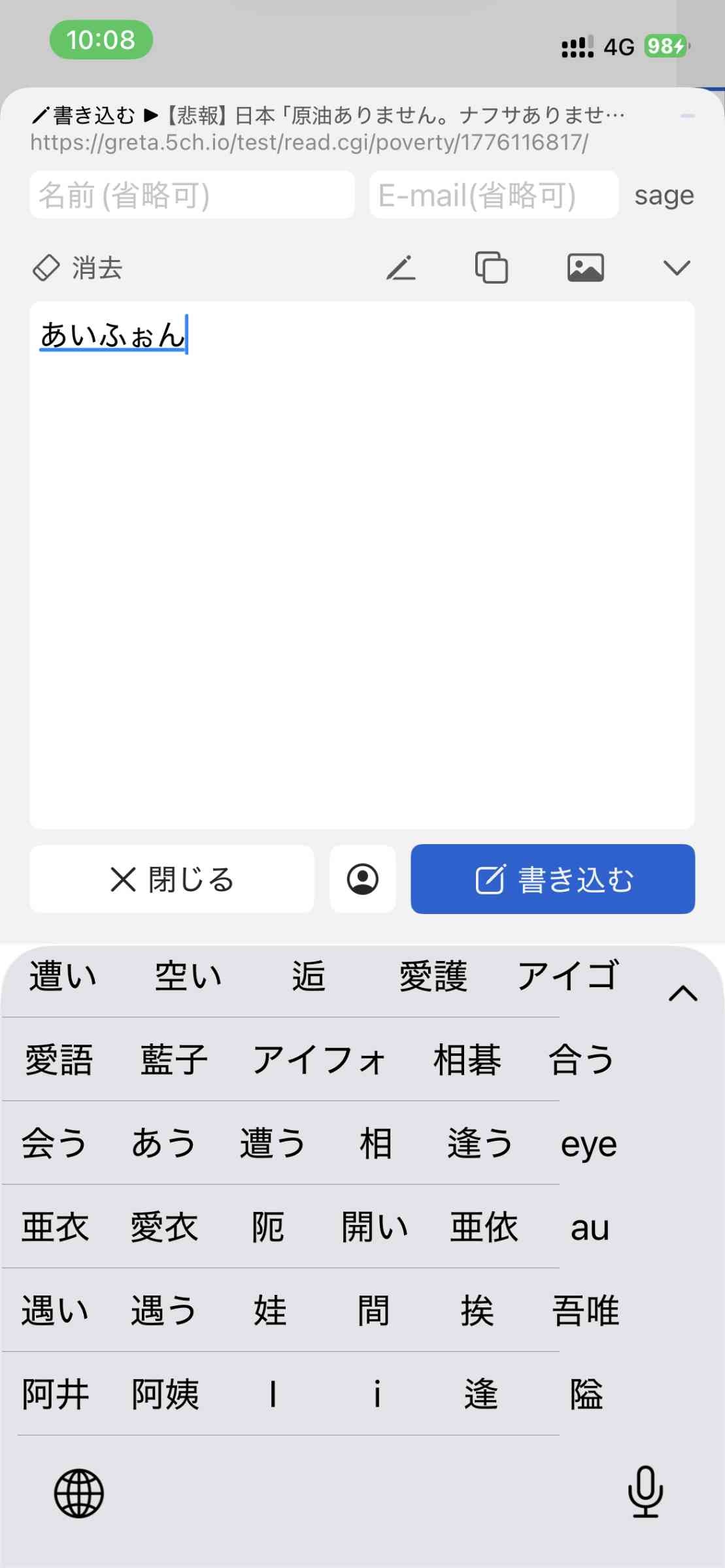Close the post form with 閉じる

171,879
